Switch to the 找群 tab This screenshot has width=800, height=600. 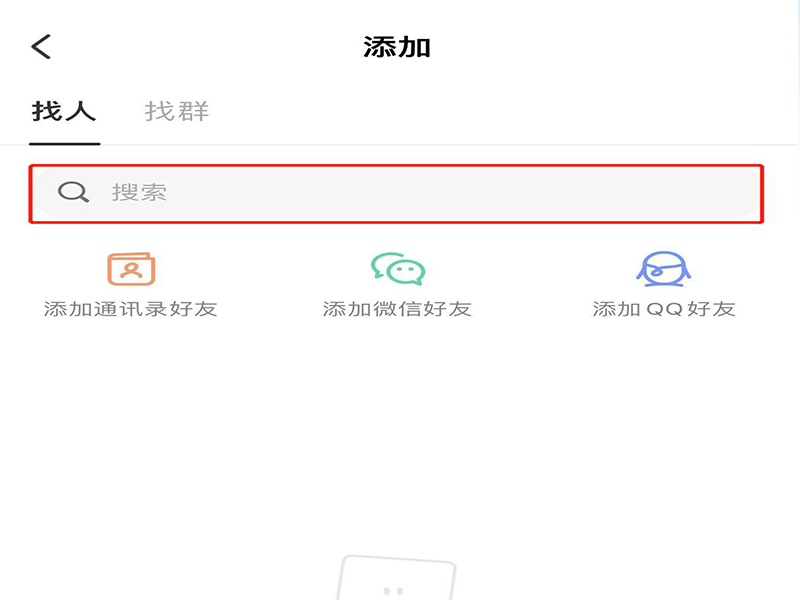[177, 111]
